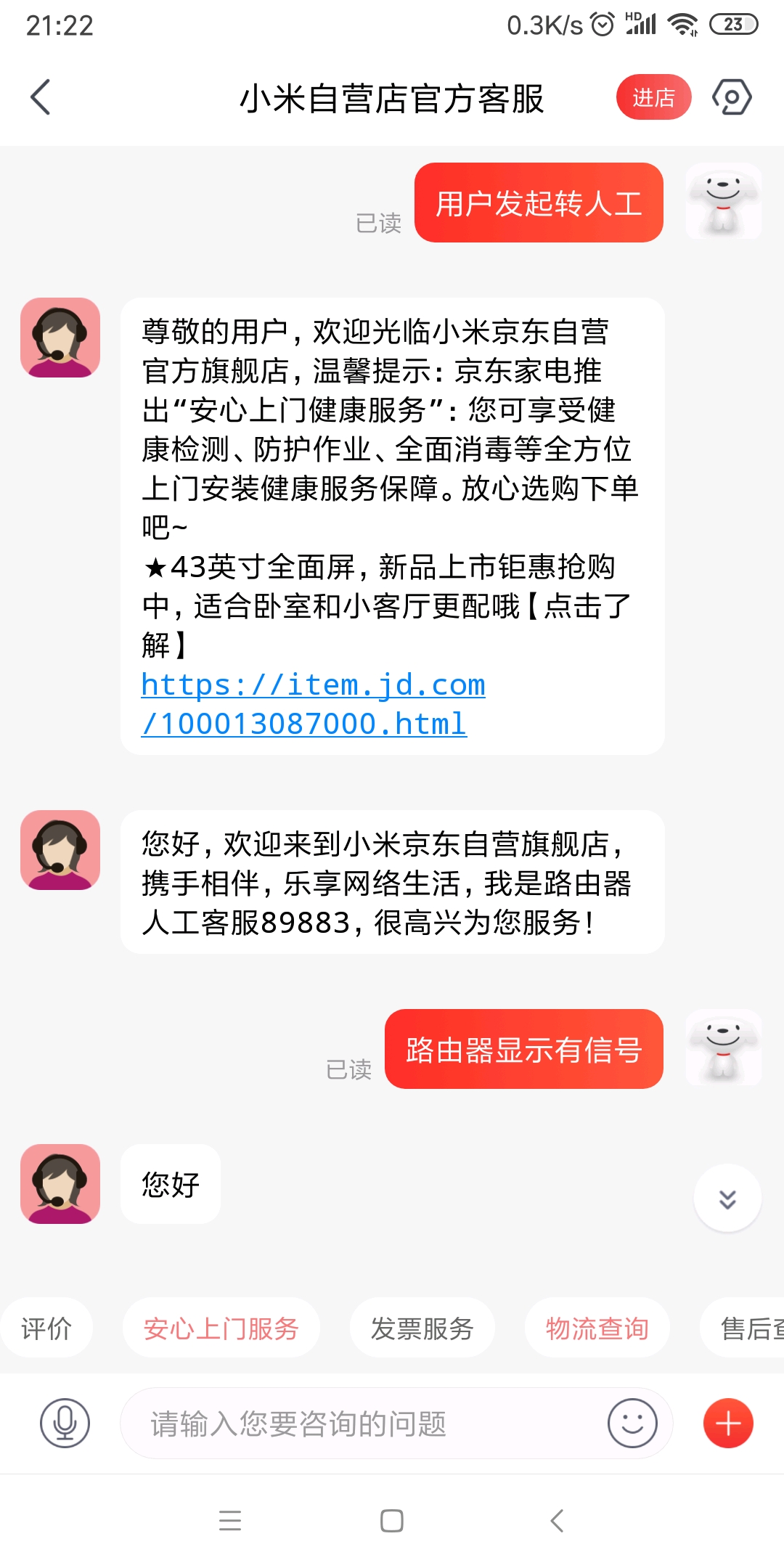784x1568 pixels.
Task: Jump to latest messages with down arrows
Action: 727,1199
